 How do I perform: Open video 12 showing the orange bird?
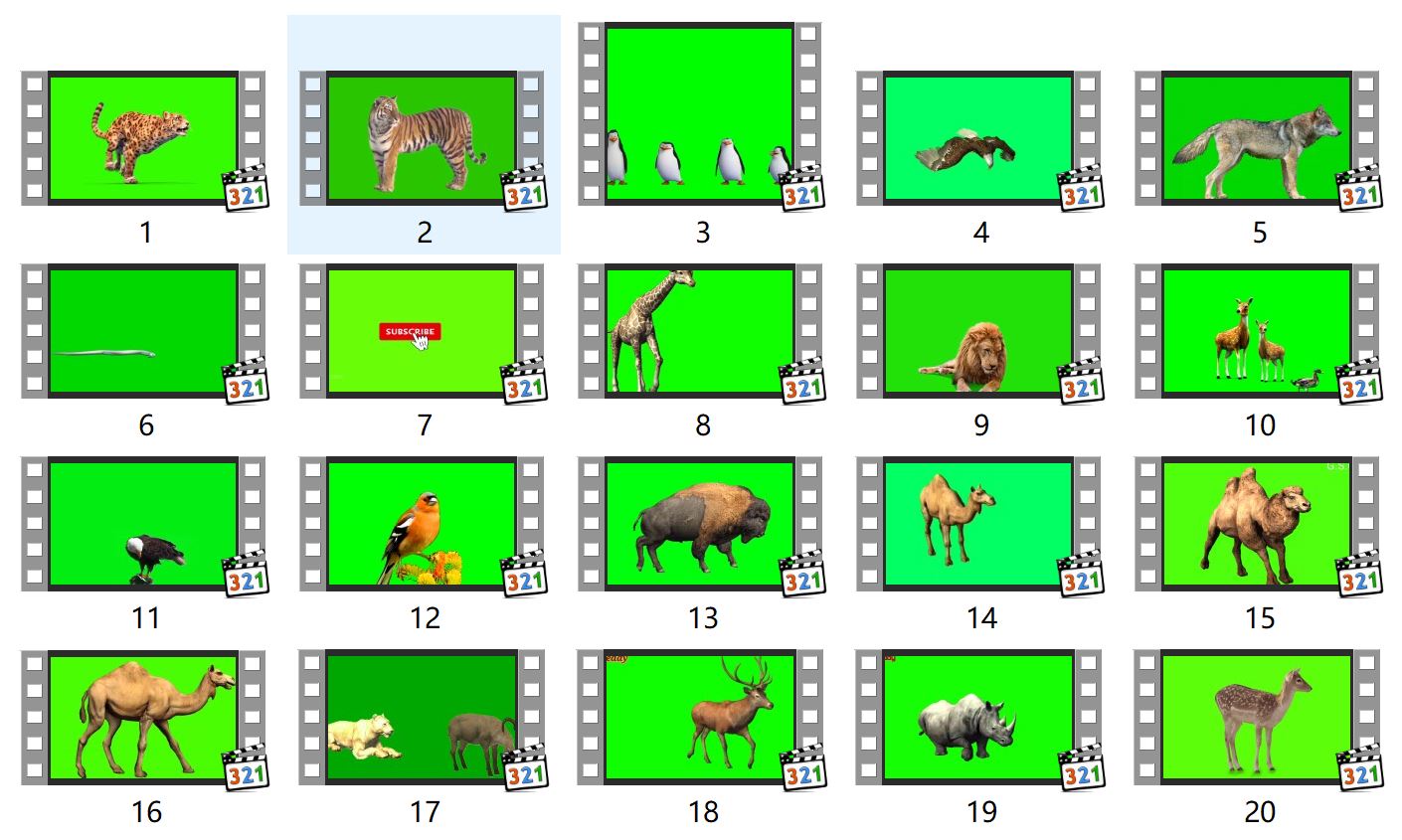tap(422, 524)
